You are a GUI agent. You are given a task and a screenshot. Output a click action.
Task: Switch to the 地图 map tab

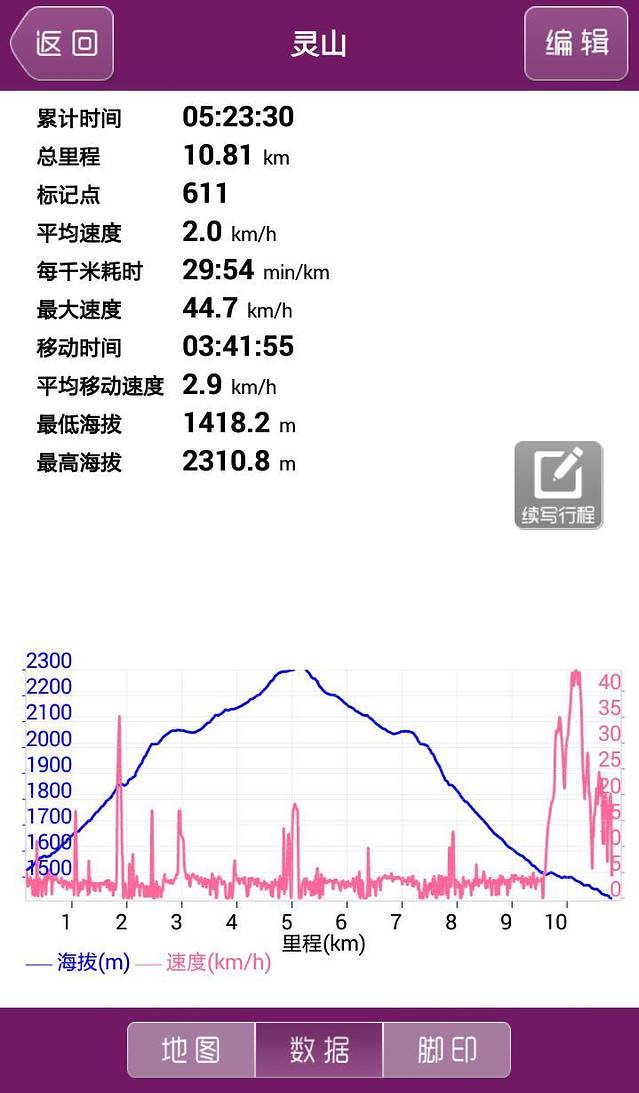[x=191, y=1050]
